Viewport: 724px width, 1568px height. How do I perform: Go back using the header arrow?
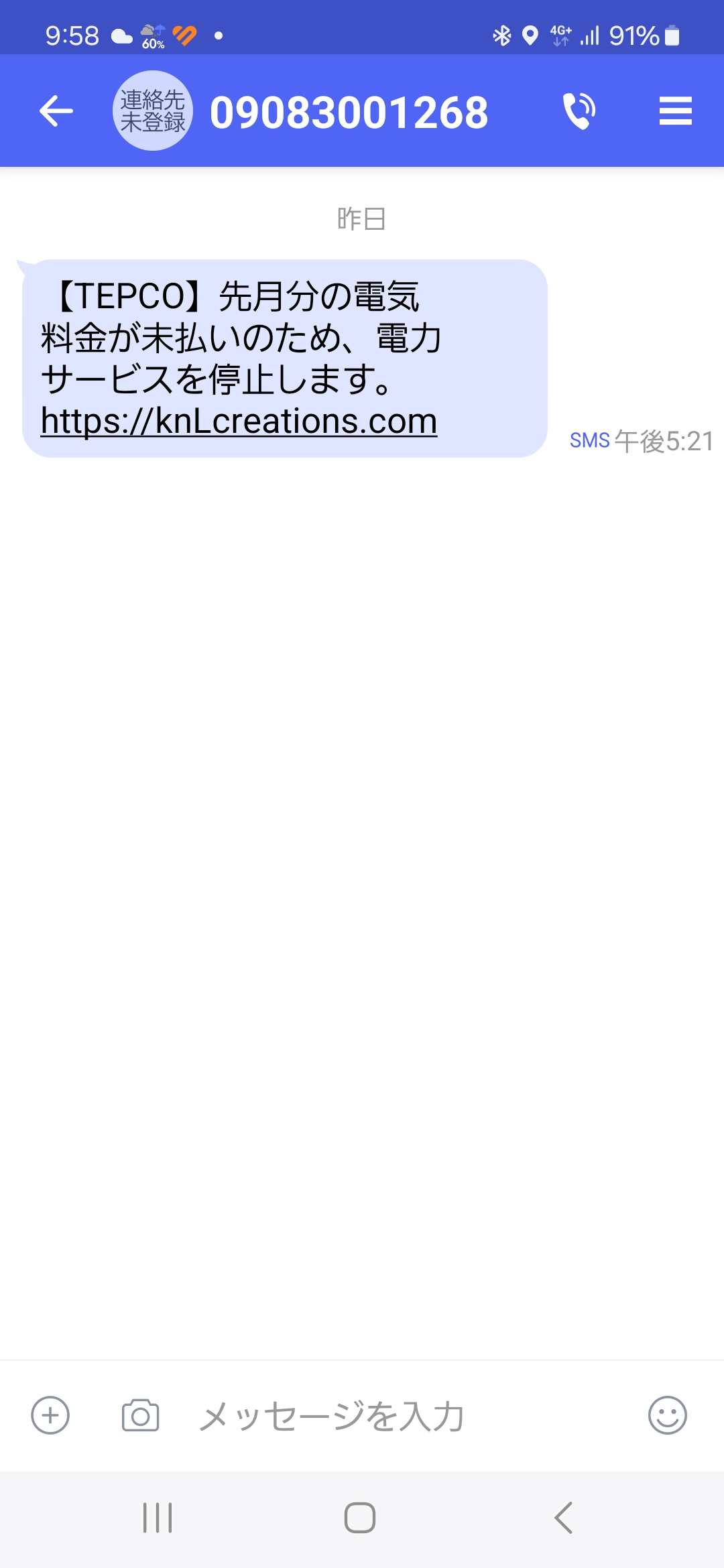(x=56, y=111)
